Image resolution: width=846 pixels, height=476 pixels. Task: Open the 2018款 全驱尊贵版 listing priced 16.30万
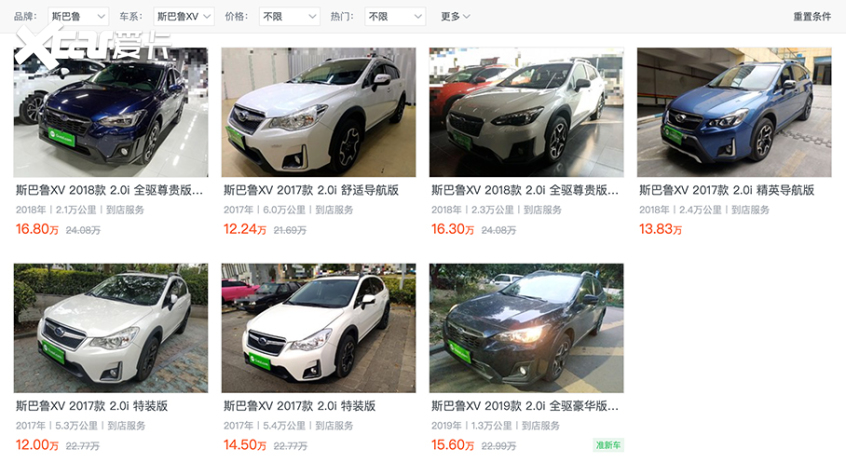point(526,113)
